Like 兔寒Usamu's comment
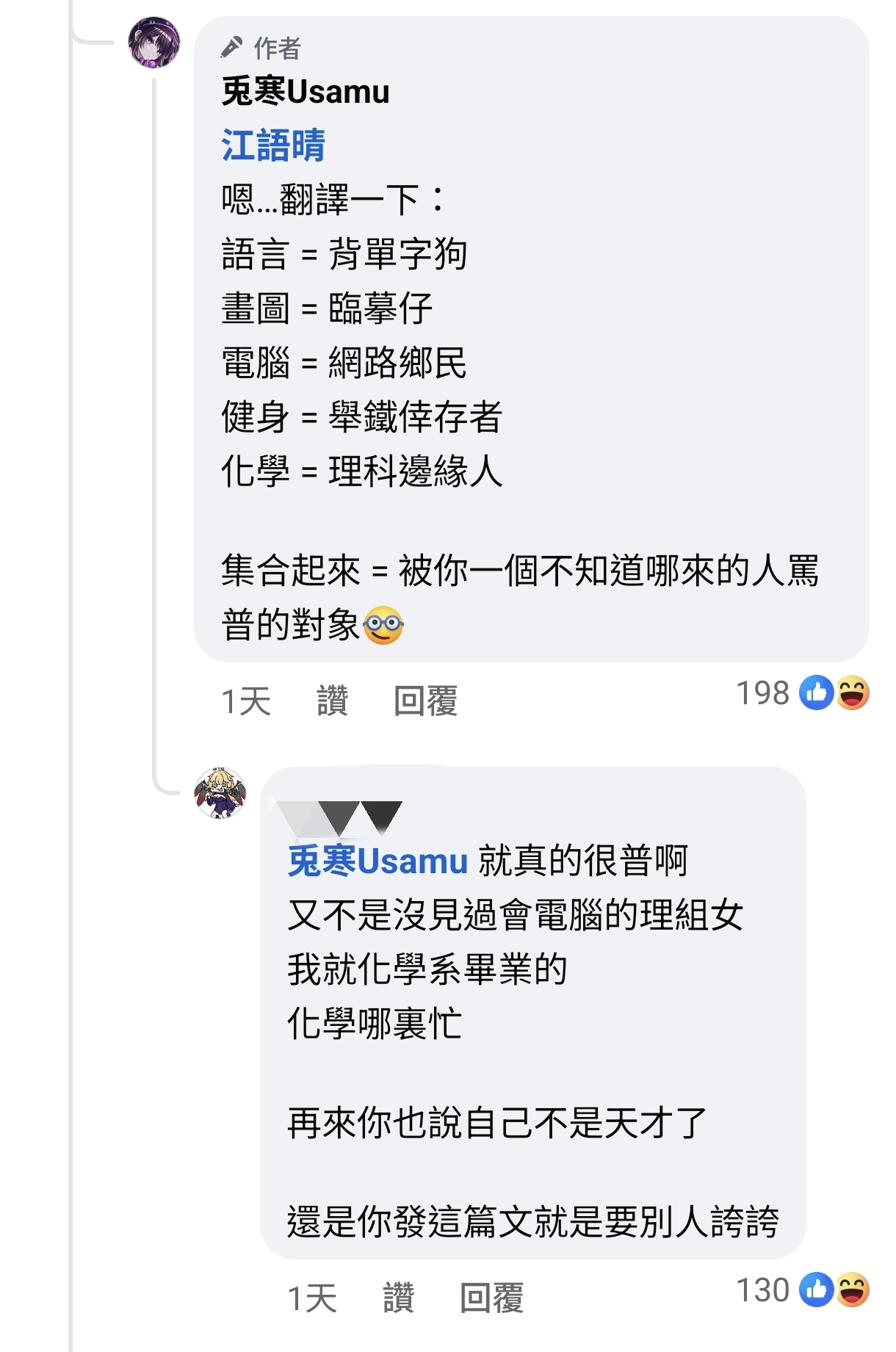Image resolution: width=896 pixels, height=1352 pixels. point(332,701)
